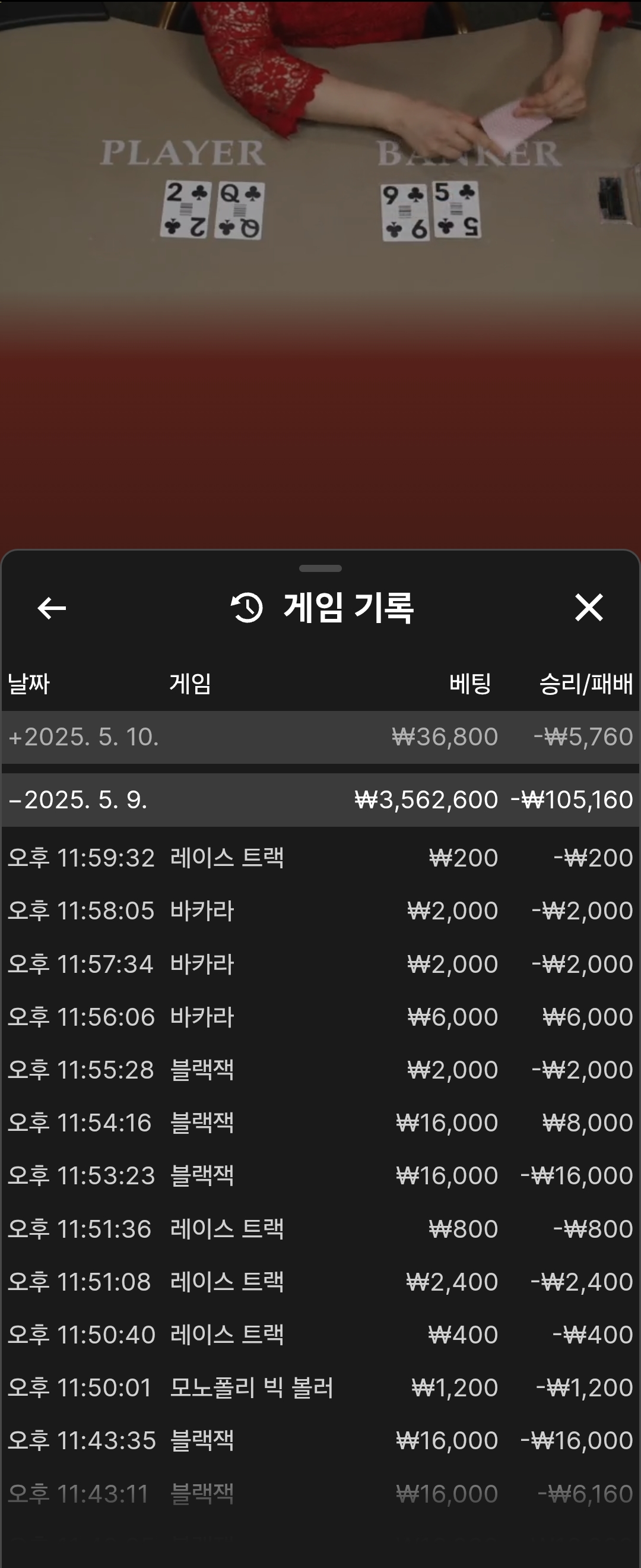Image resolution: width=641 pixels, height=1568 pixels.
Task: Collapse the 2025. 5. 9. date row
Action: (x=320, y=800)
